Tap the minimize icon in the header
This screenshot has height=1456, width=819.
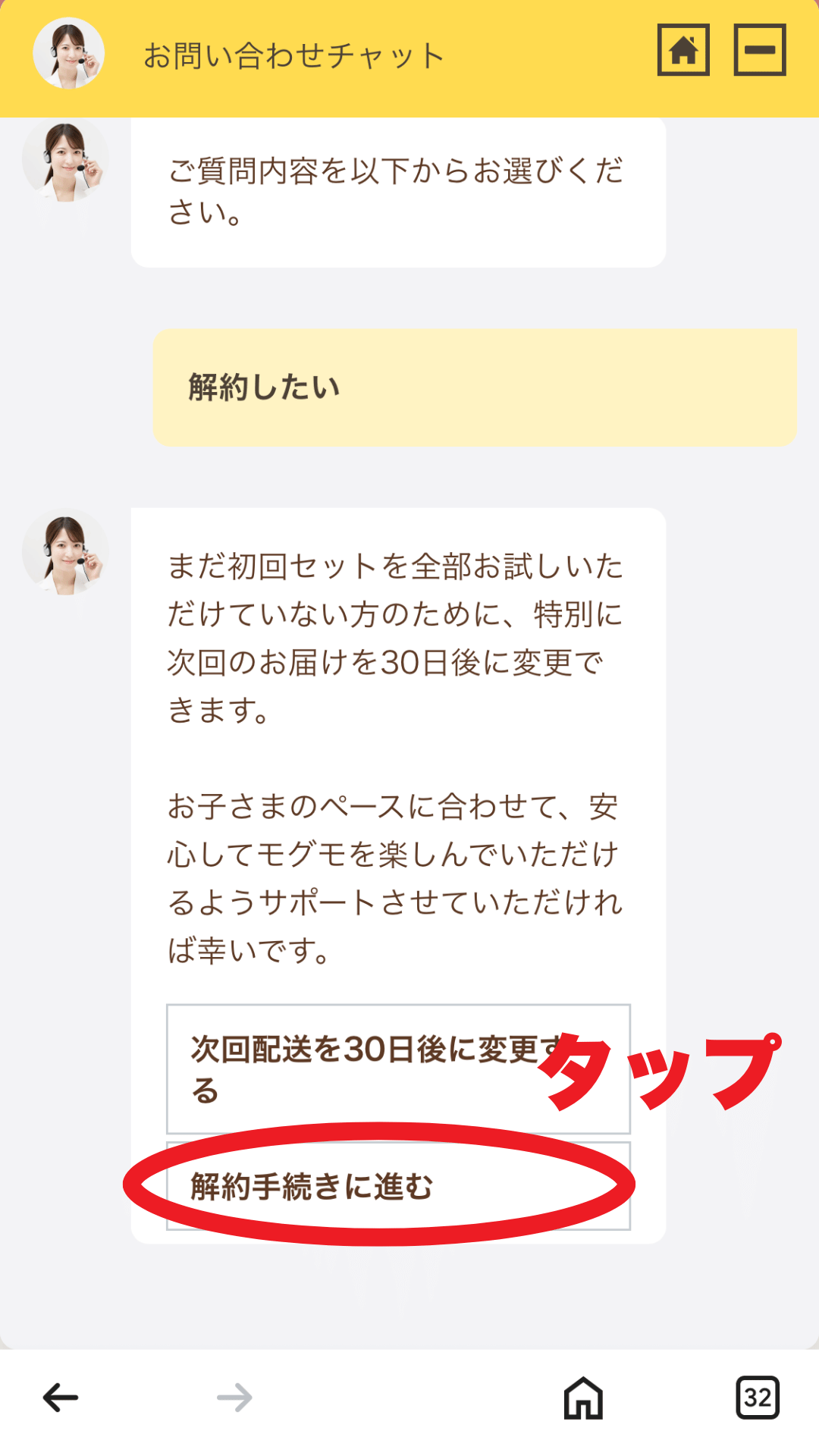pyautogui.click(x=760, y=52)
